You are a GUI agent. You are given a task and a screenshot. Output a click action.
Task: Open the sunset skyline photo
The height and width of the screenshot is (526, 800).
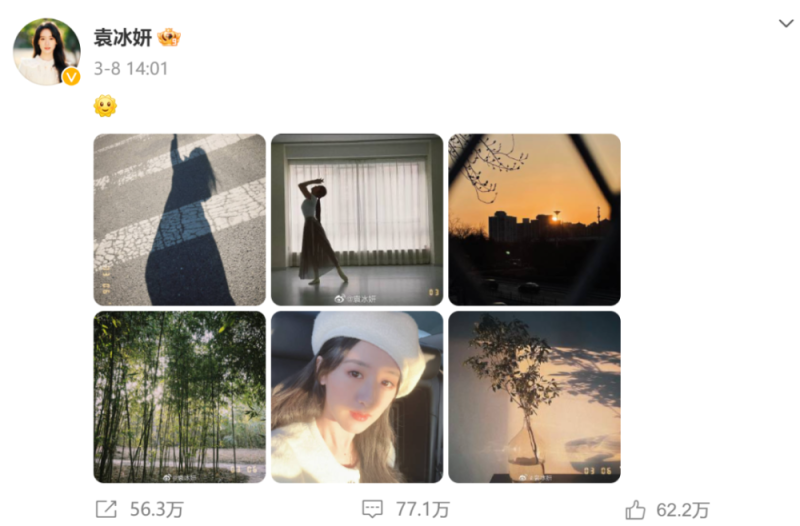[534, 219]
